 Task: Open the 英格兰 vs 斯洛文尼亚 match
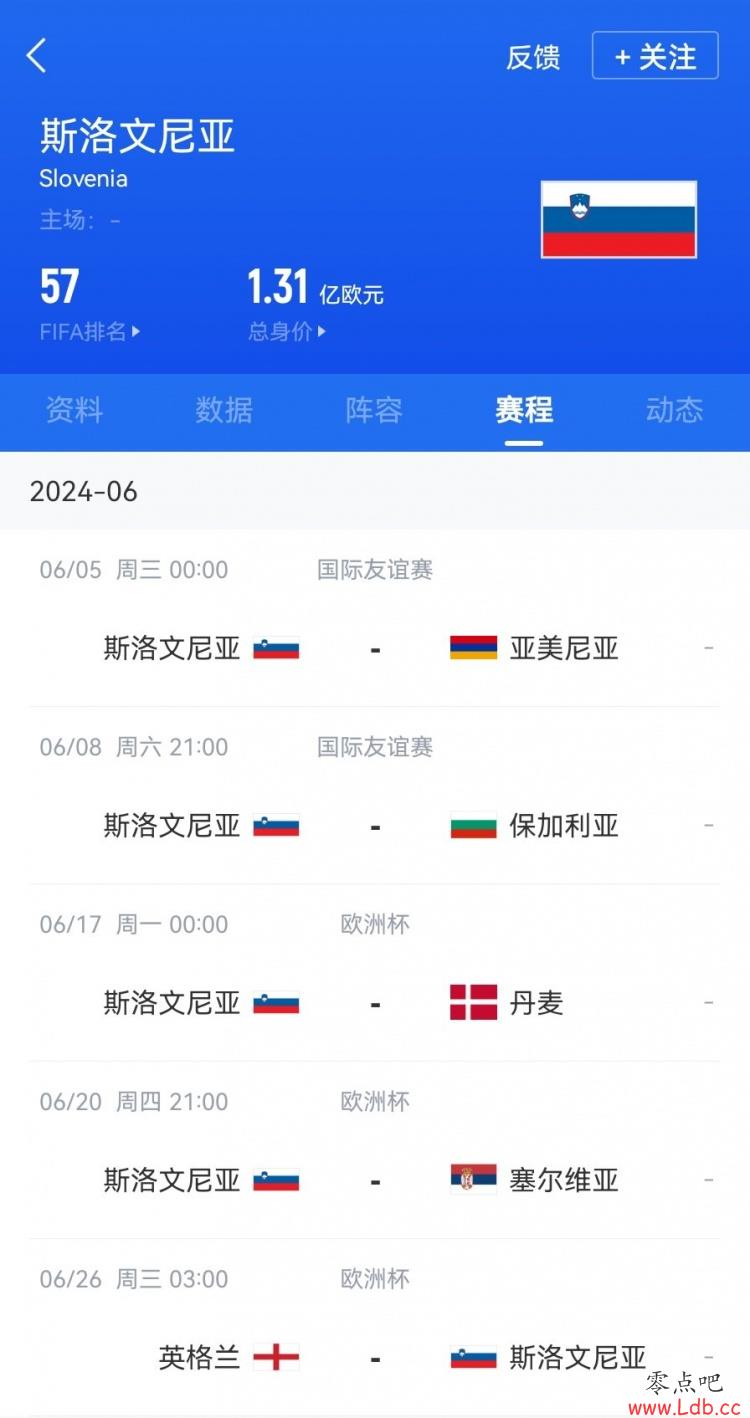click(374, 1327)
